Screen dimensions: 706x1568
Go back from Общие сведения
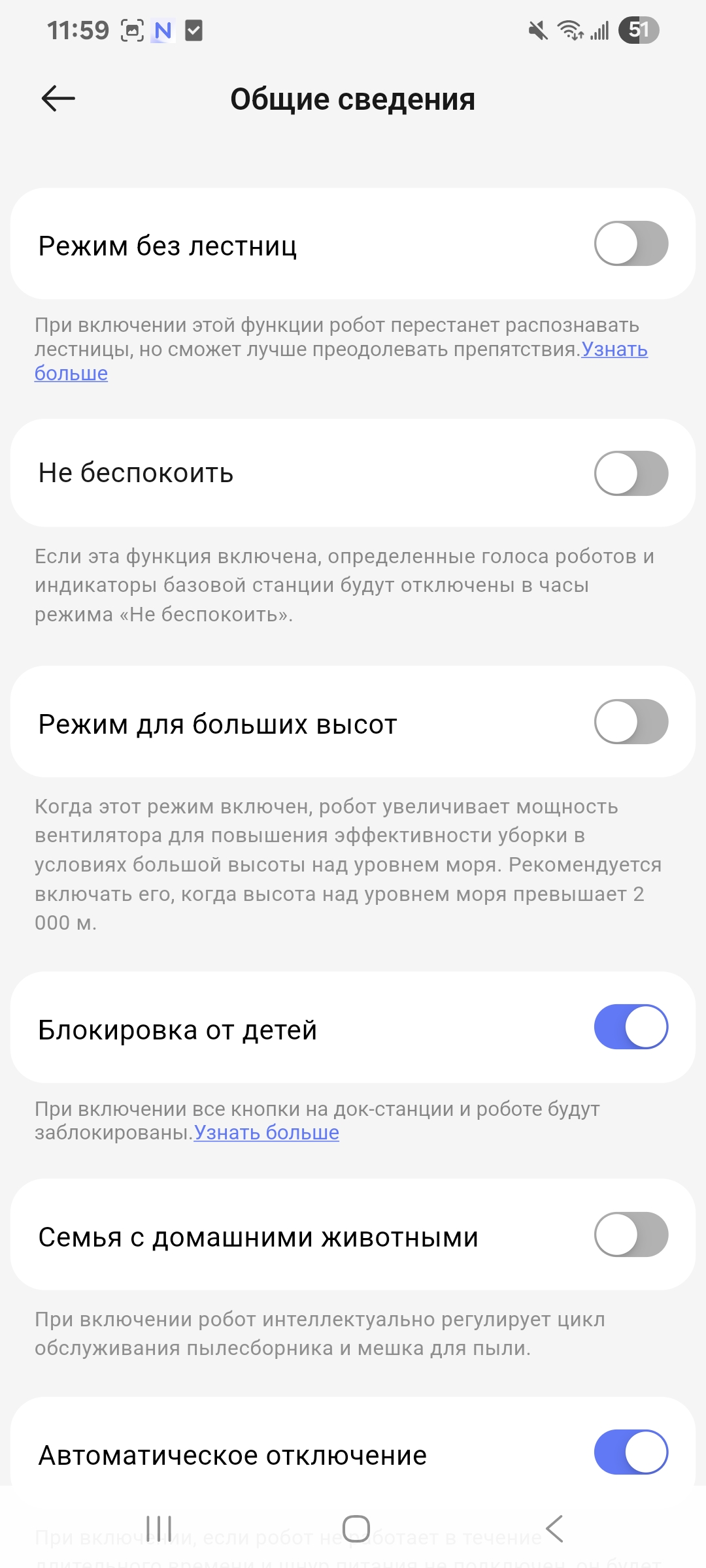(58, 99)
